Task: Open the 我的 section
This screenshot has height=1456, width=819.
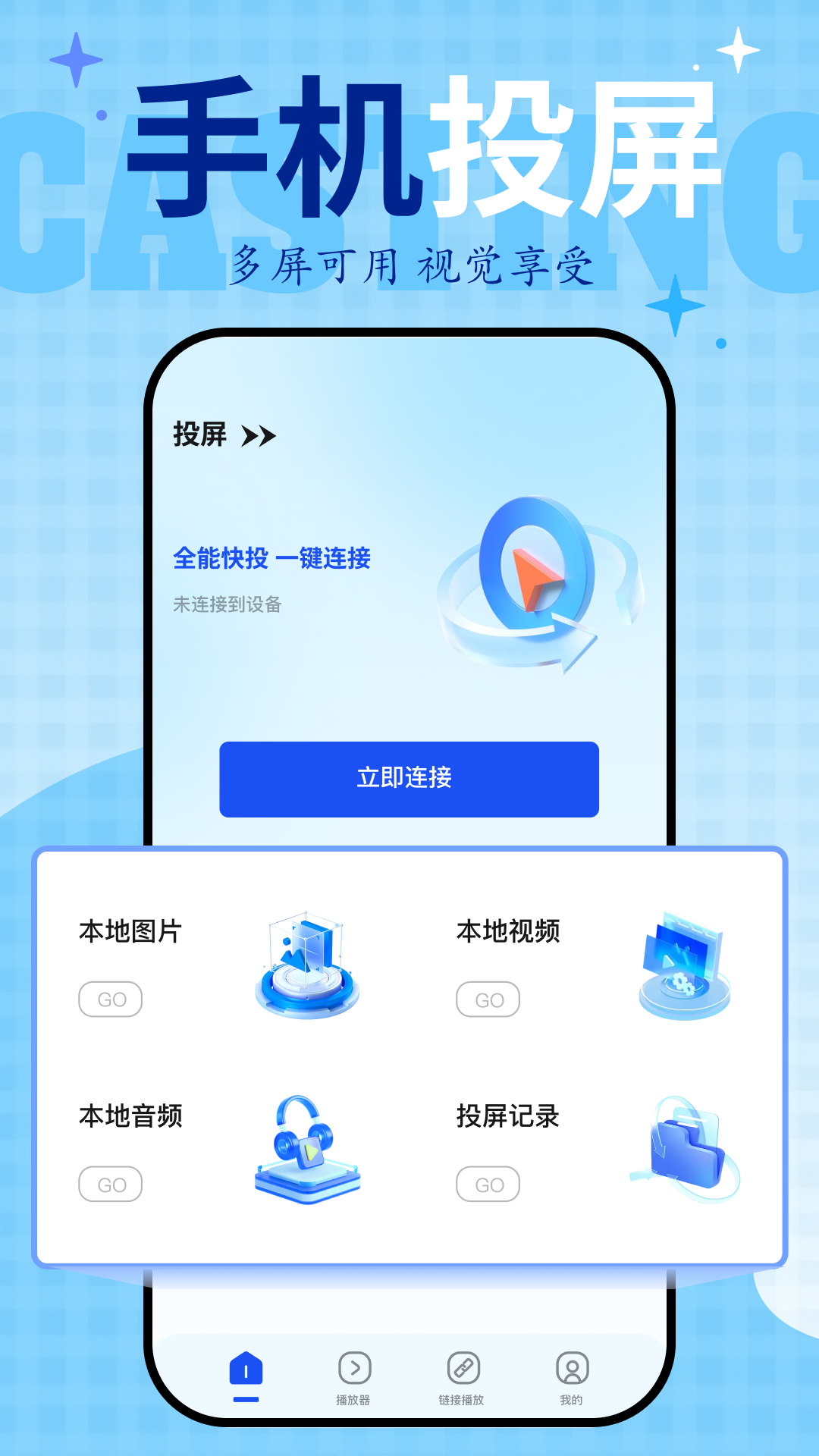Action: [x=574, y=1380]
